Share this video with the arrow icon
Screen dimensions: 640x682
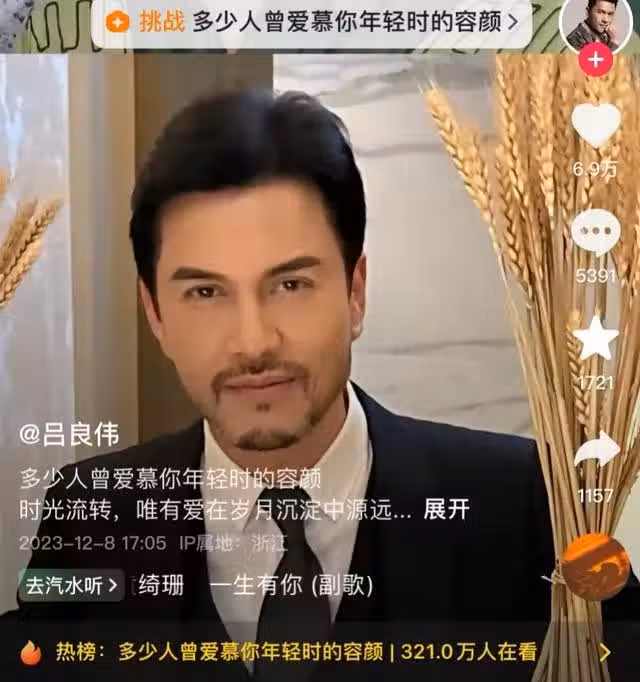point(596,449)
